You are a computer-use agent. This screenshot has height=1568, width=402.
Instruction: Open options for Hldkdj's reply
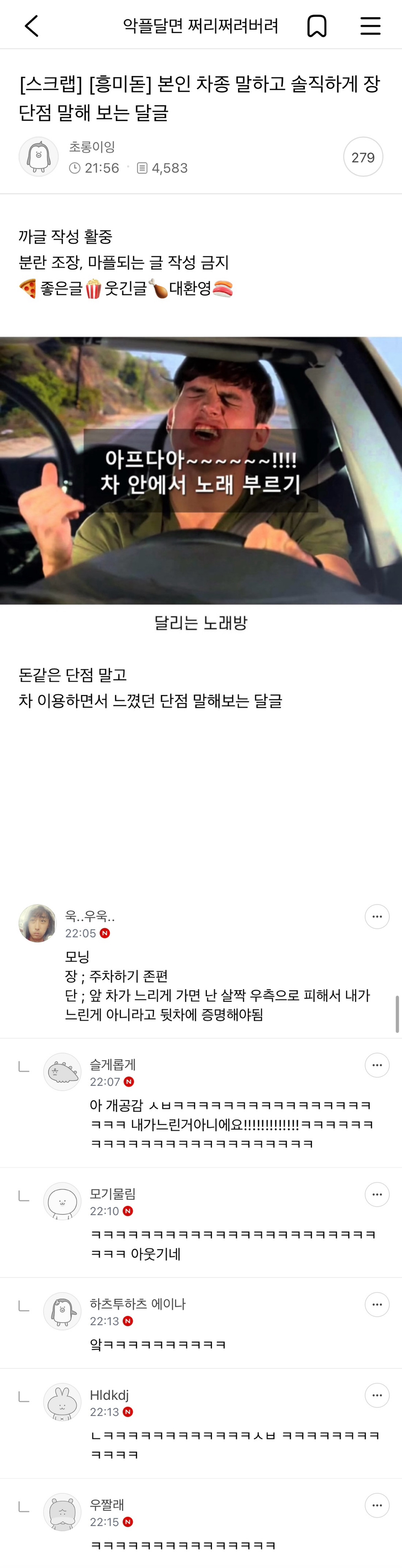pyautogui.click(x=376, y=1395)
